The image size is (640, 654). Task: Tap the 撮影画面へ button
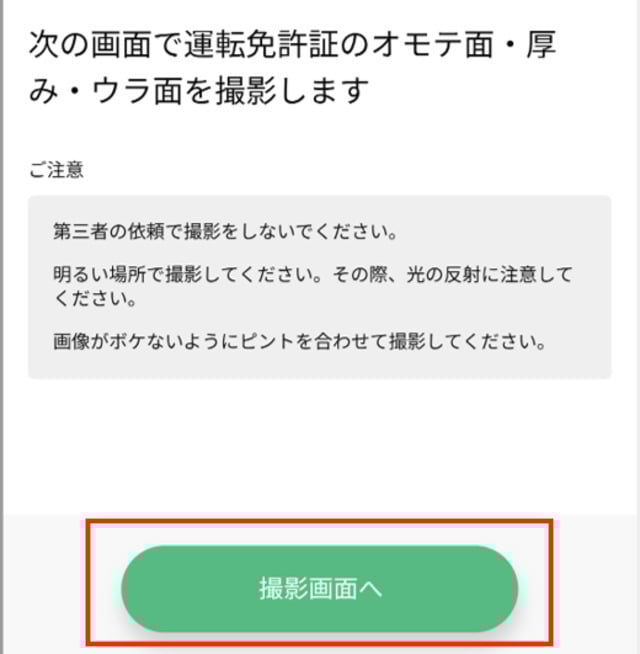pyautogui.click(x=320, y=588)
